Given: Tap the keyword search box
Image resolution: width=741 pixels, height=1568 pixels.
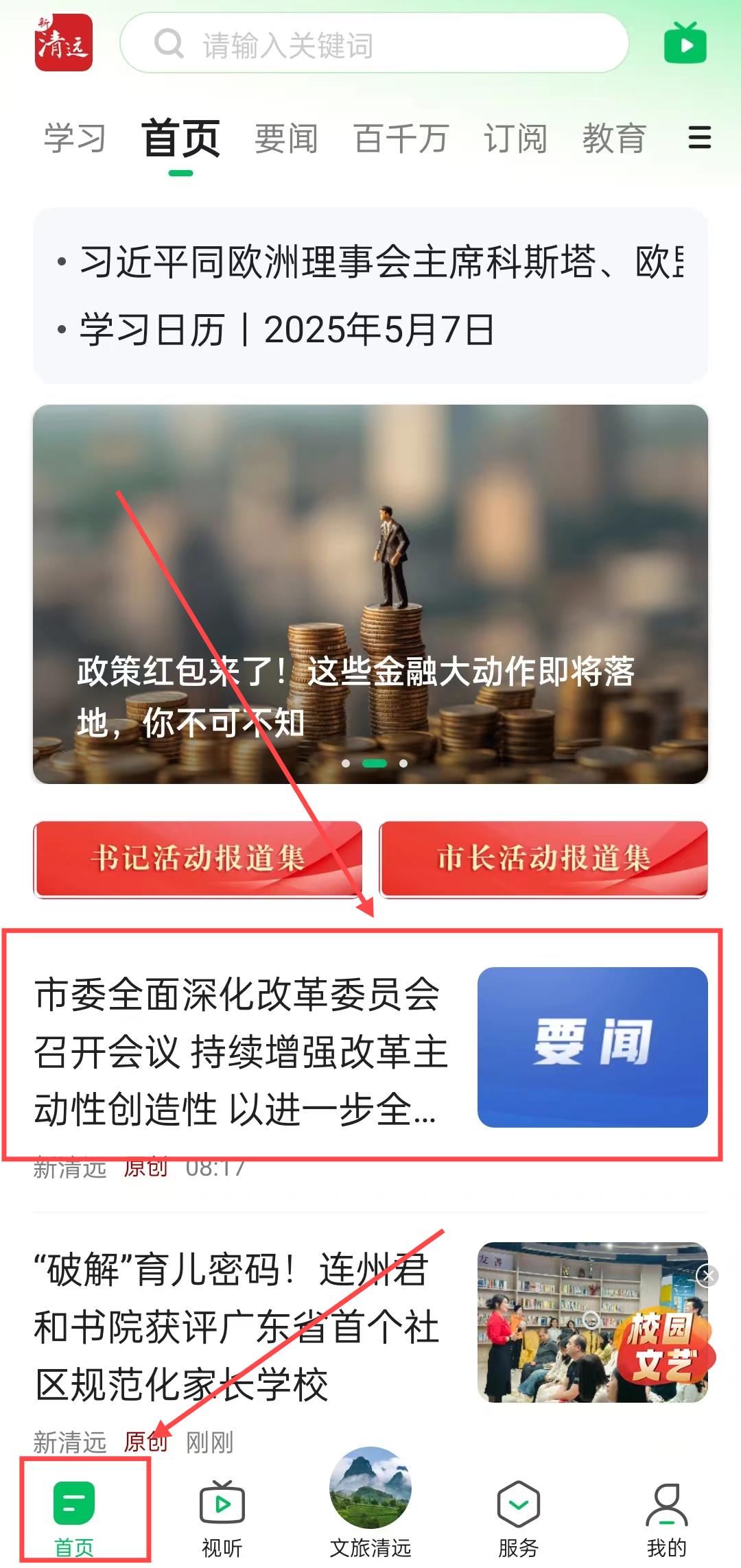Looking at the screenshot, I should pyautogui.click(x=374, y=44).
